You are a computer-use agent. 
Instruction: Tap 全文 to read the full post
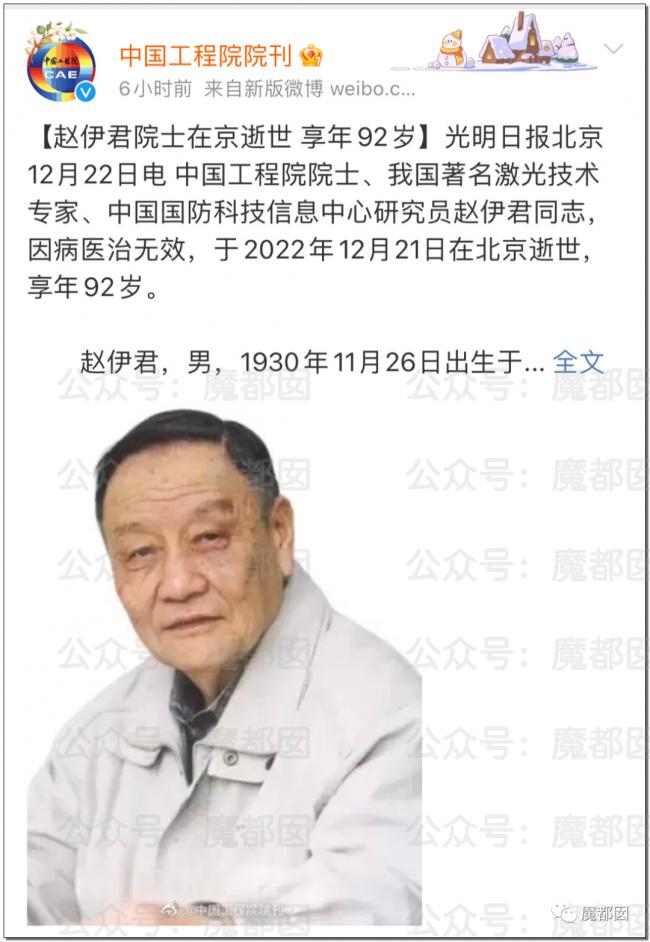579,362
